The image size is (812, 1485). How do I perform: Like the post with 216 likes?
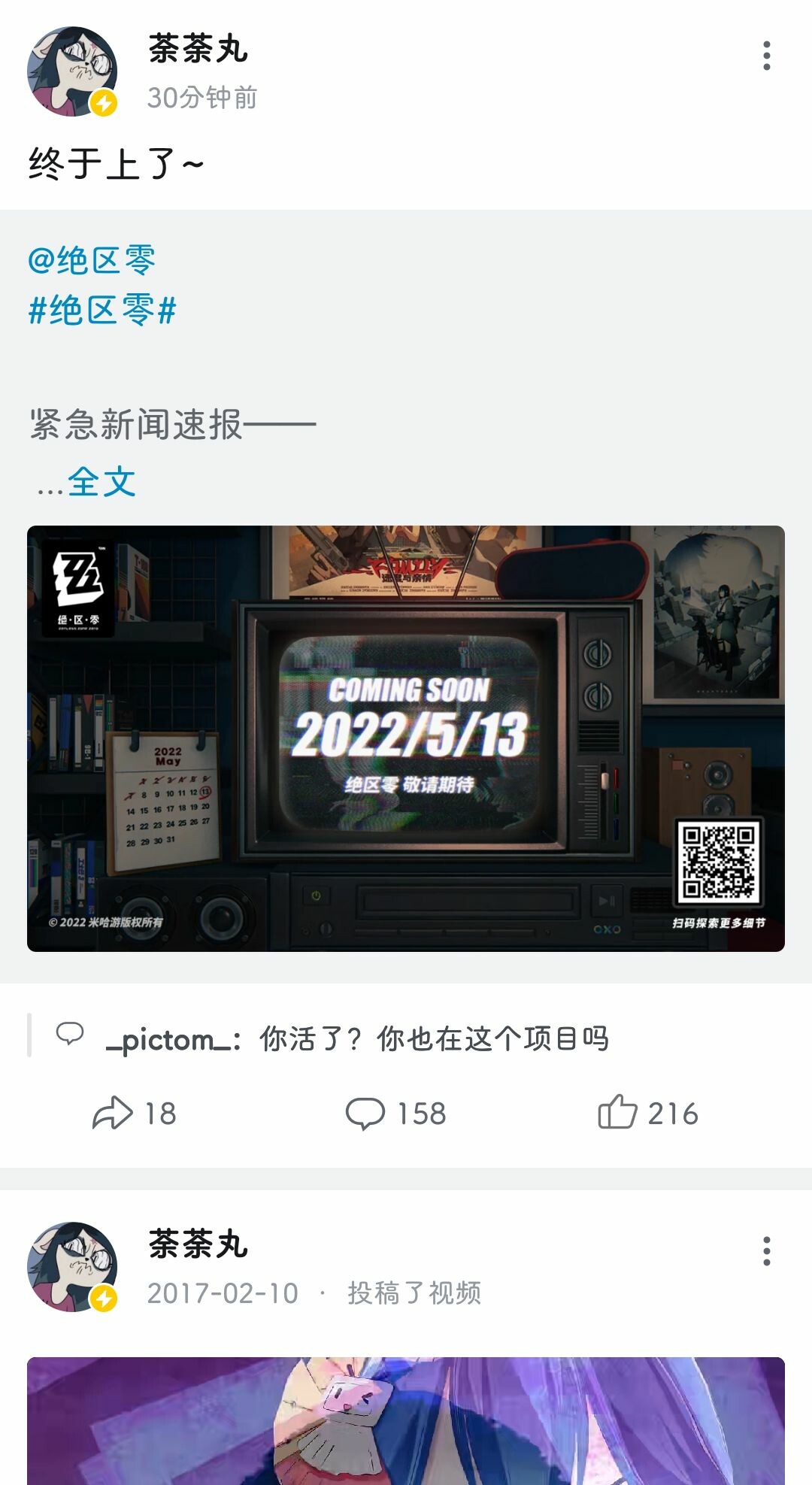click(x=647, y=1114)
